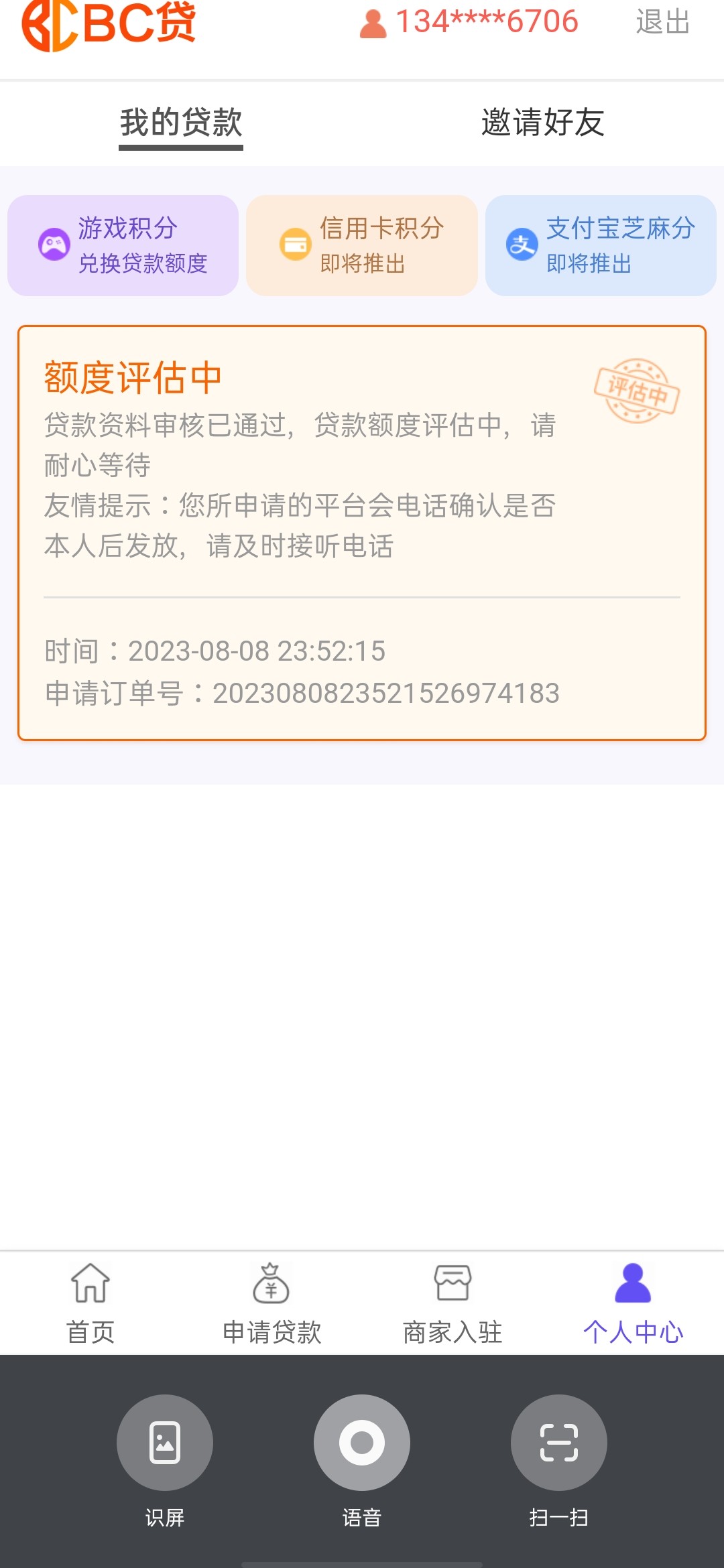Image resolution: width=724 pixels, height=1568 pixels.
Task: Tap 退出 to log out
Action: coord(662,22)
